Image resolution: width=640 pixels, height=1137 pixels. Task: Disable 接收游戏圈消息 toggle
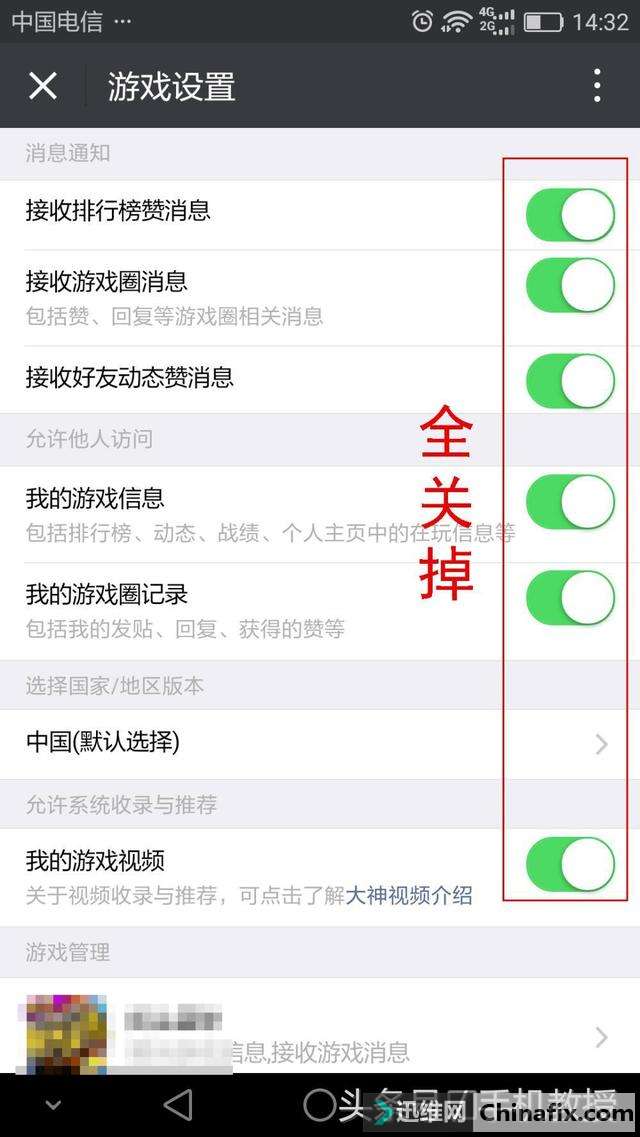tap(570, 285)
